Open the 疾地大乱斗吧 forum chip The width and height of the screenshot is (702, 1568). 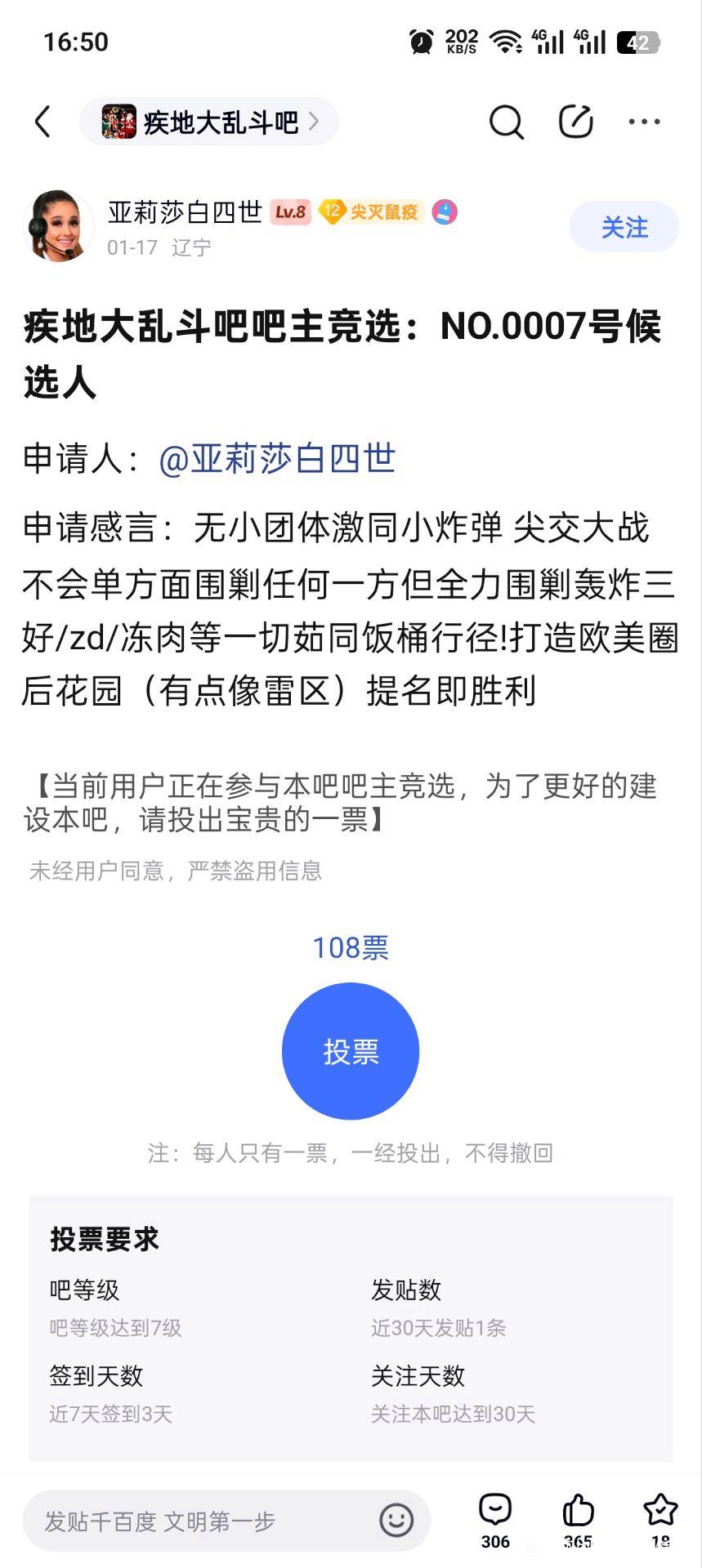pos(209,122)
